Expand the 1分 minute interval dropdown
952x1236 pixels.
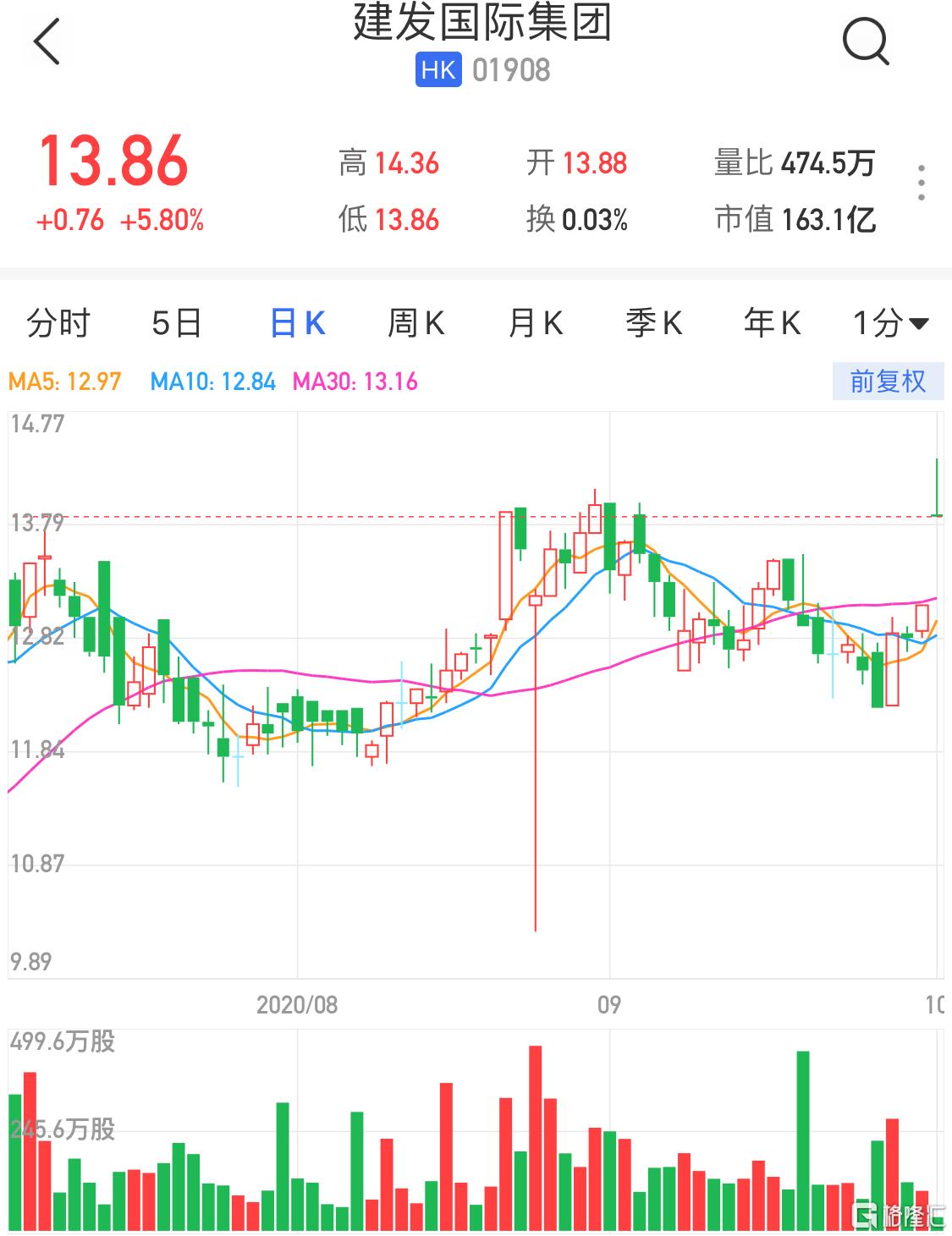(x=890, y=323)
